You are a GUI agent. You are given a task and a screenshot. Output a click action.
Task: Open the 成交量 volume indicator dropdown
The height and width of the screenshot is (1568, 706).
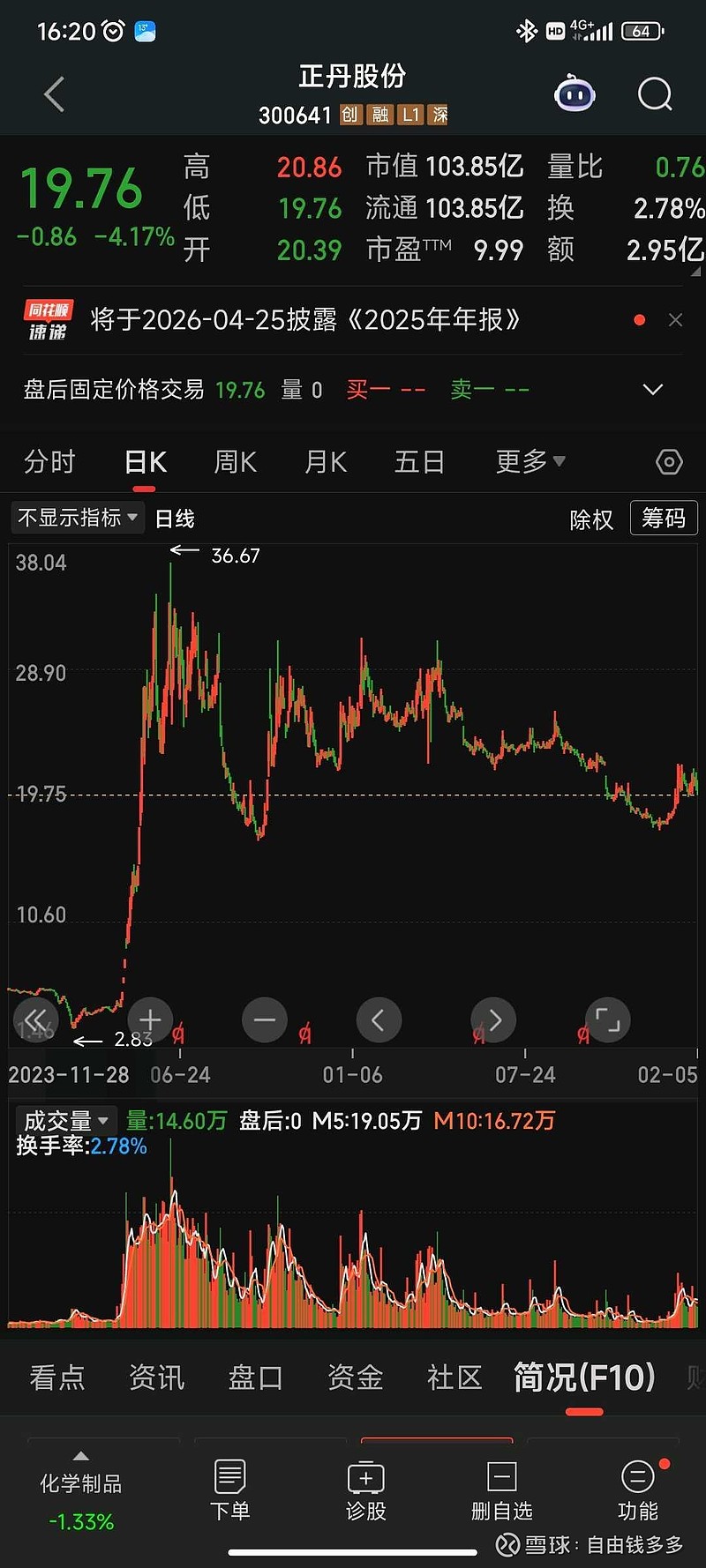point(65,1119)
